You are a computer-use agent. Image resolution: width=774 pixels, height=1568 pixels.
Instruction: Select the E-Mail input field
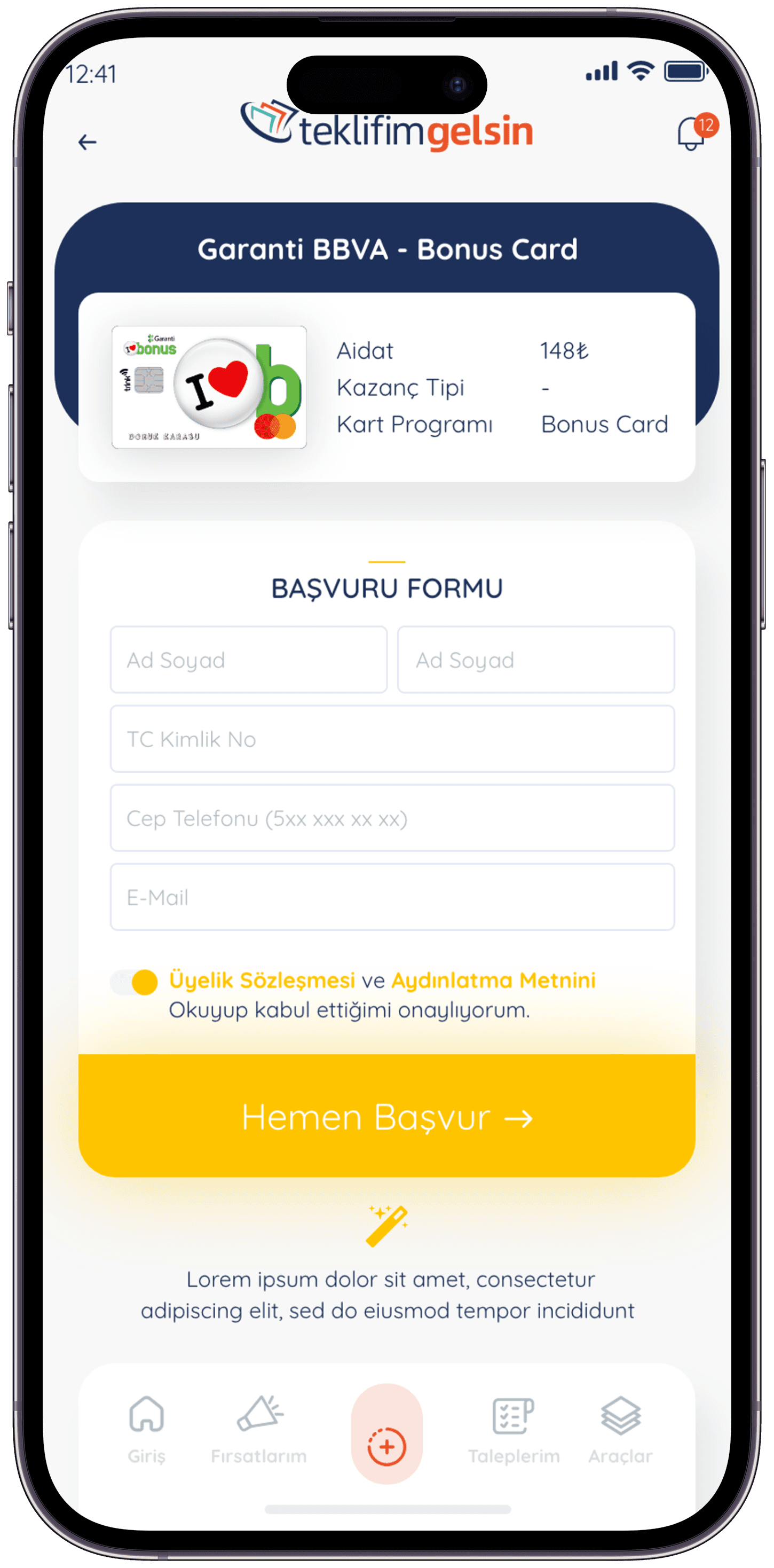(x=392, y=897)
